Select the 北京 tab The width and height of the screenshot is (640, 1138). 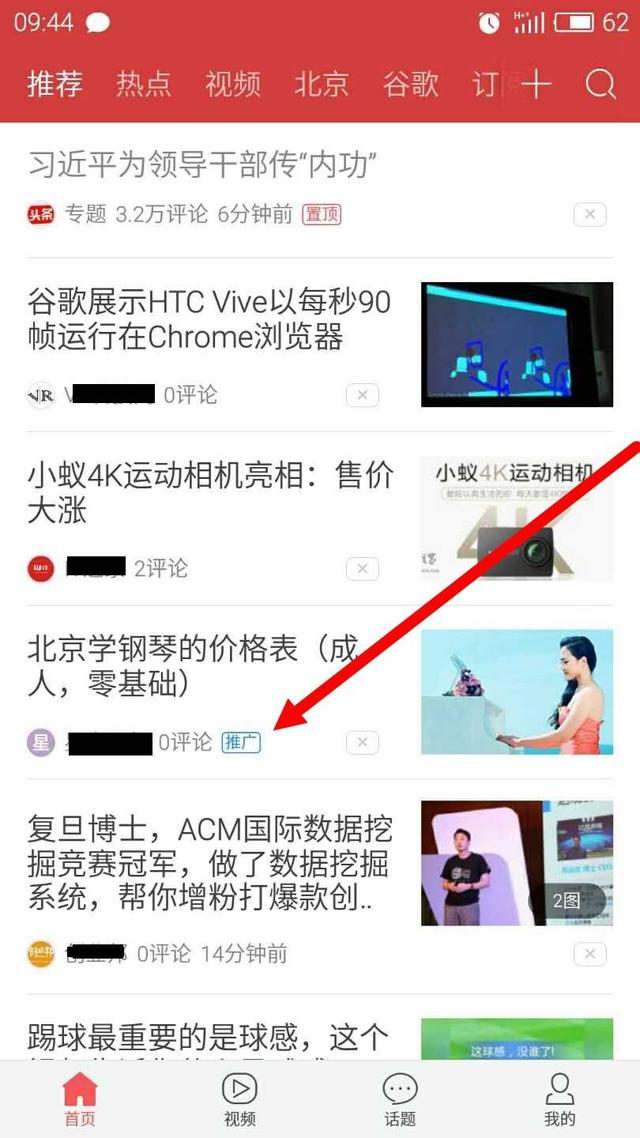(x=321, y=84)
